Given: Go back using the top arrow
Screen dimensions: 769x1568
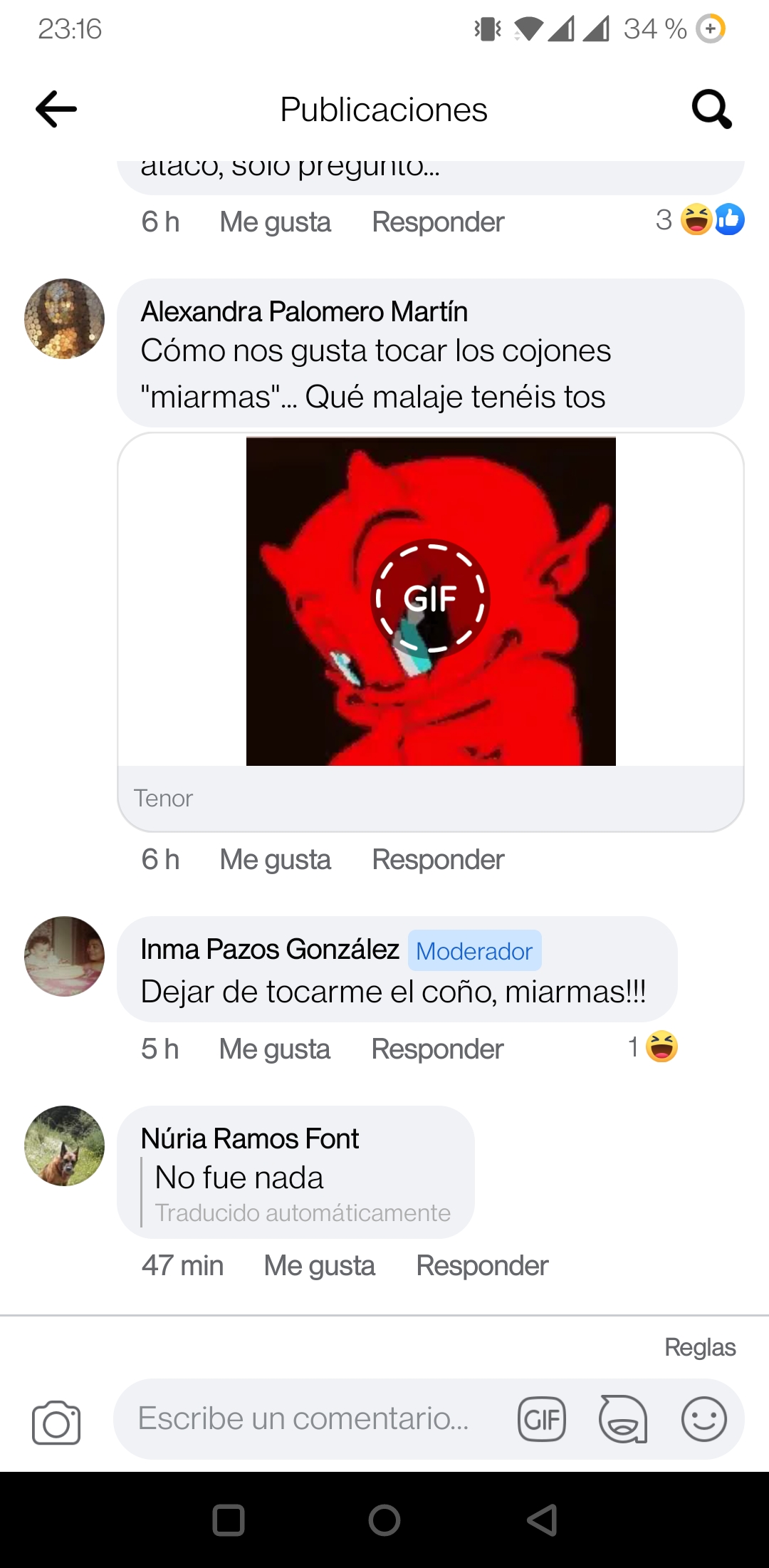Looking at the screenshot, I should coord(56,109).
